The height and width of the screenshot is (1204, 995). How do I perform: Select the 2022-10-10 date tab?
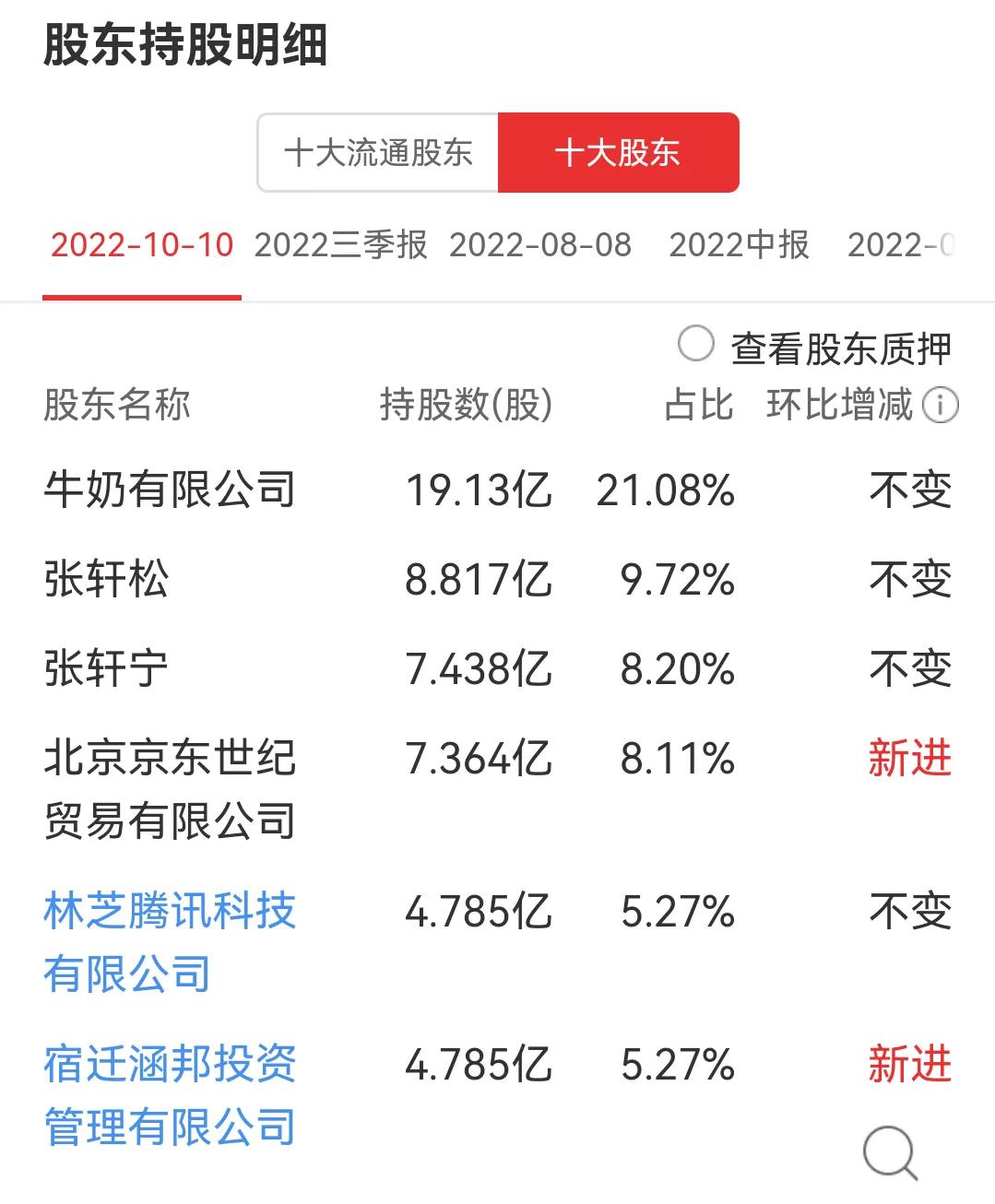[141, 246]
